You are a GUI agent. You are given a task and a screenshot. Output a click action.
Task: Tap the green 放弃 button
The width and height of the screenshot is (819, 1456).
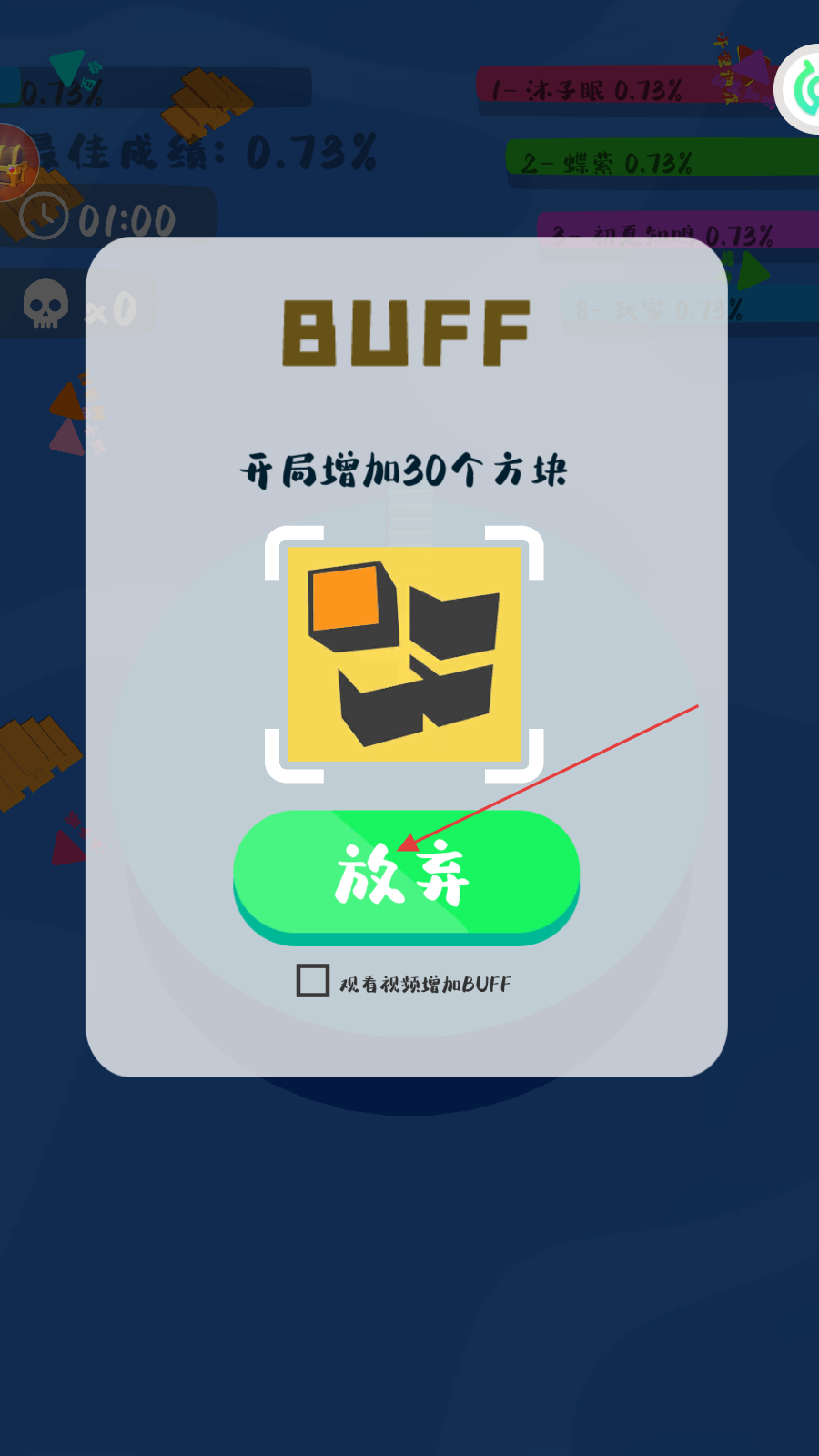point(406,875)
